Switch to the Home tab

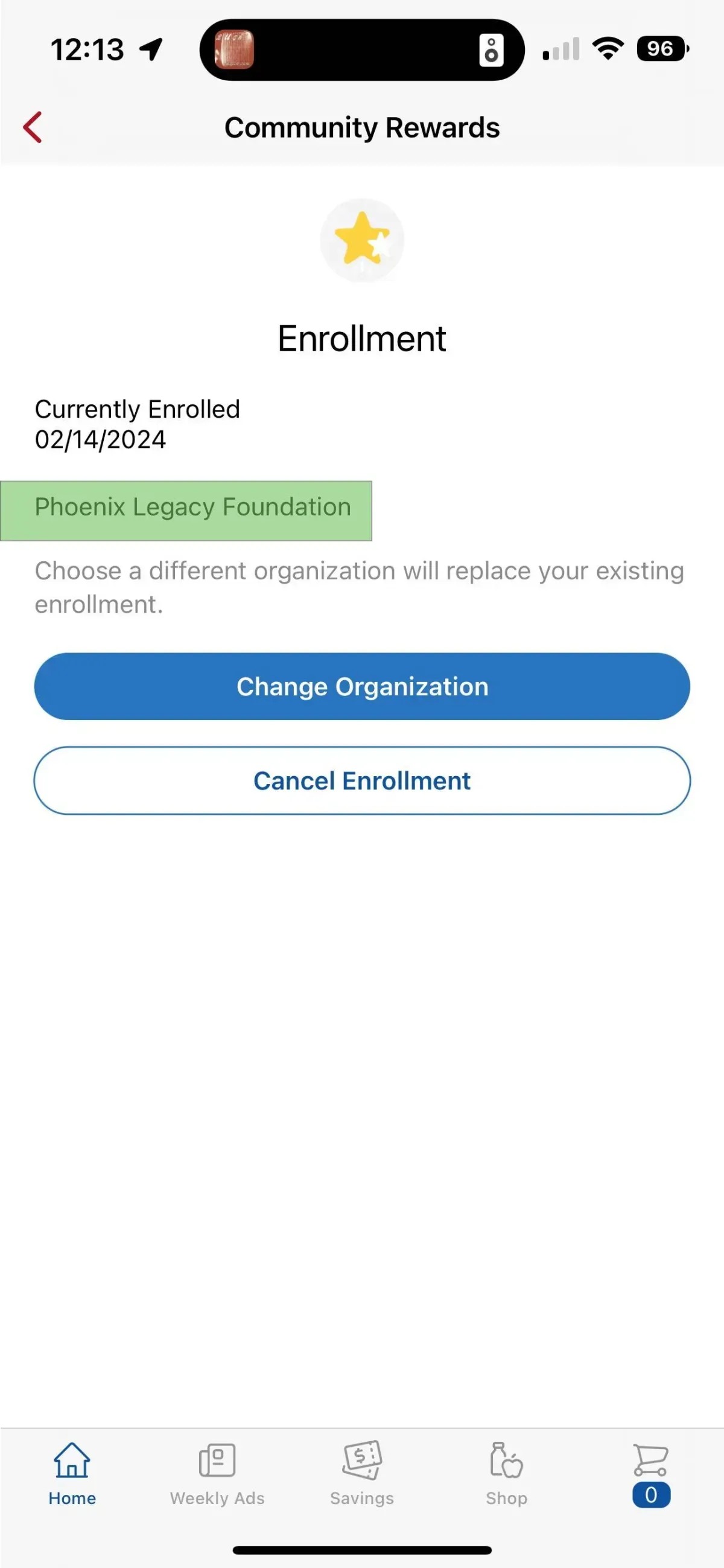[x=72, y=1472]
